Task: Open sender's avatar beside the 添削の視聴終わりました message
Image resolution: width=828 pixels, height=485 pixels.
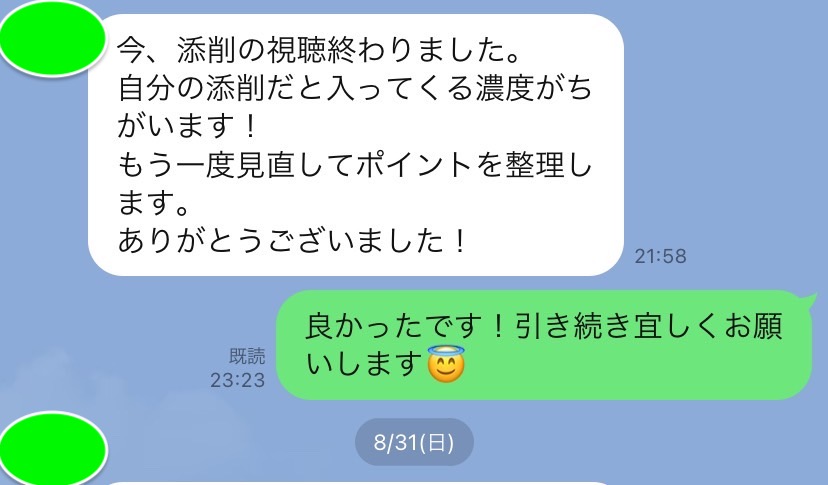Action: tap(53, 38)
